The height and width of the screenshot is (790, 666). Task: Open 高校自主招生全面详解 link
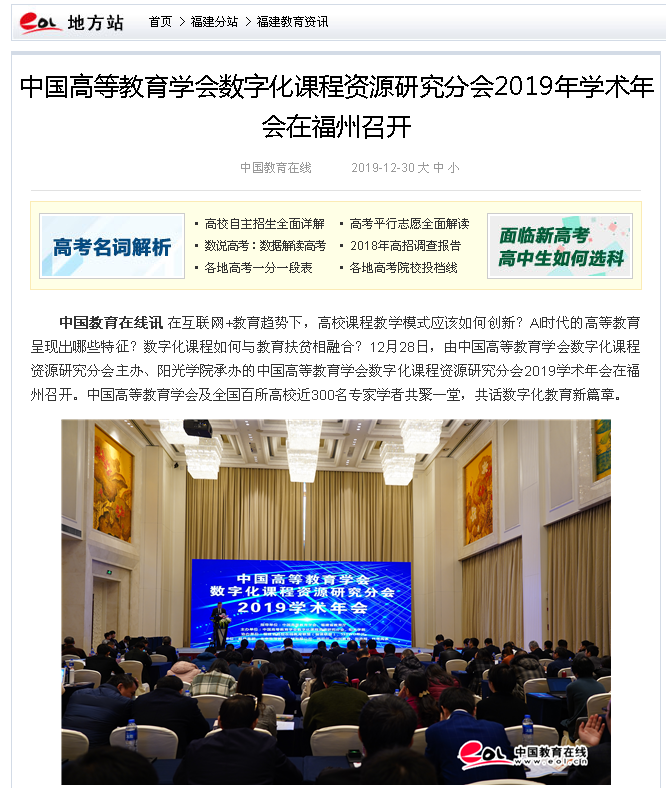pyautogui.click(x=264, y=223)
